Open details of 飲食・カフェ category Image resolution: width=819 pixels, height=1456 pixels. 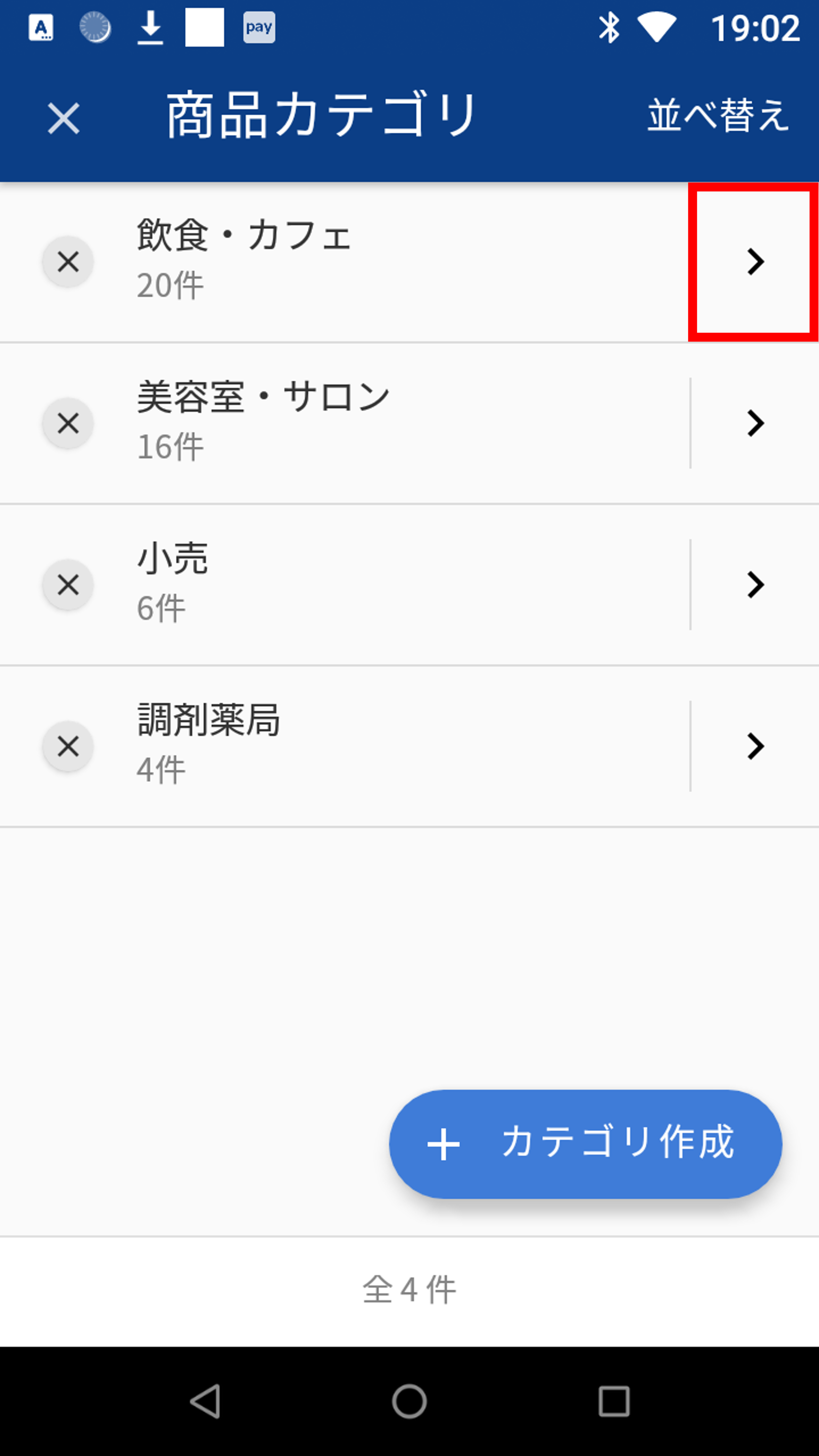(756, 261)
